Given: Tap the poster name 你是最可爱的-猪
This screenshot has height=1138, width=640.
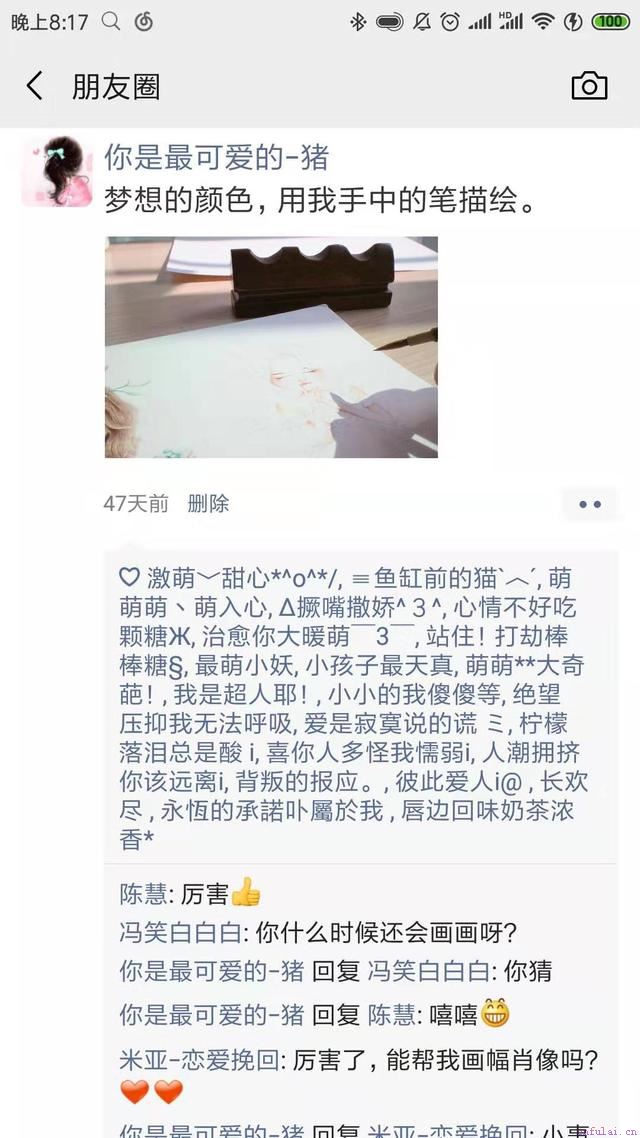Looking at the screenshot, I should coord(216,157).
